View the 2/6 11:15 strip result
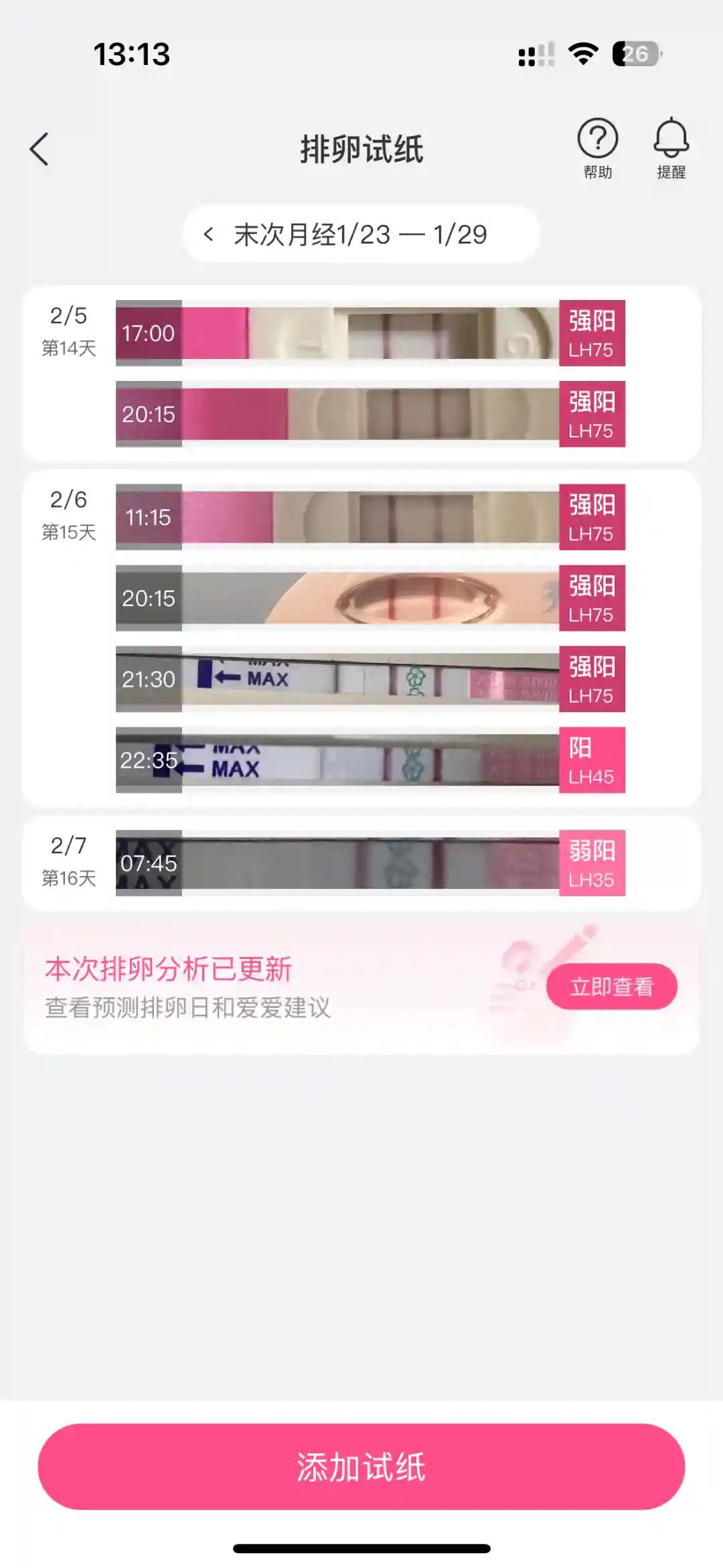Viewport: 723px width, 1568px height. (370, 517)
